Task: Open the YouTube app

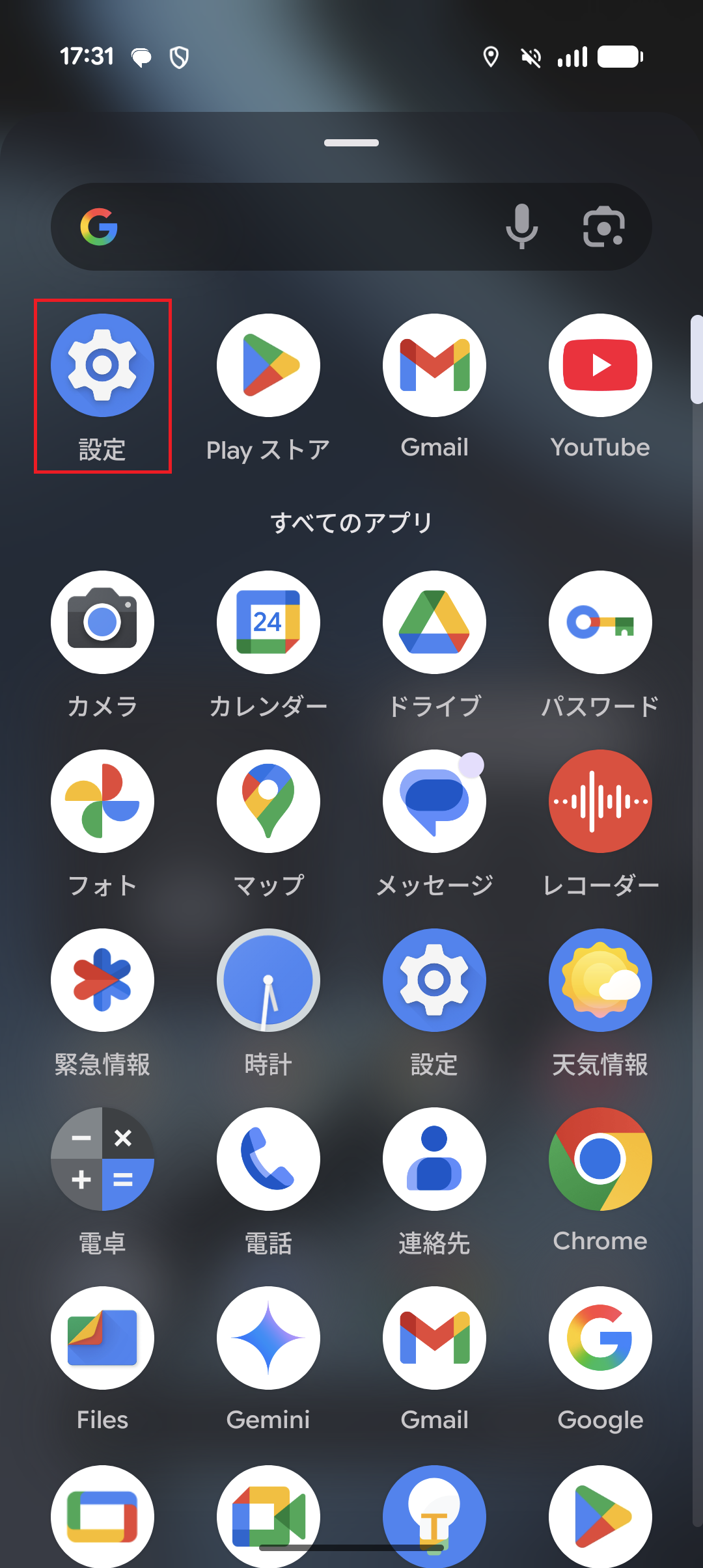Action: tap(600, 364)
